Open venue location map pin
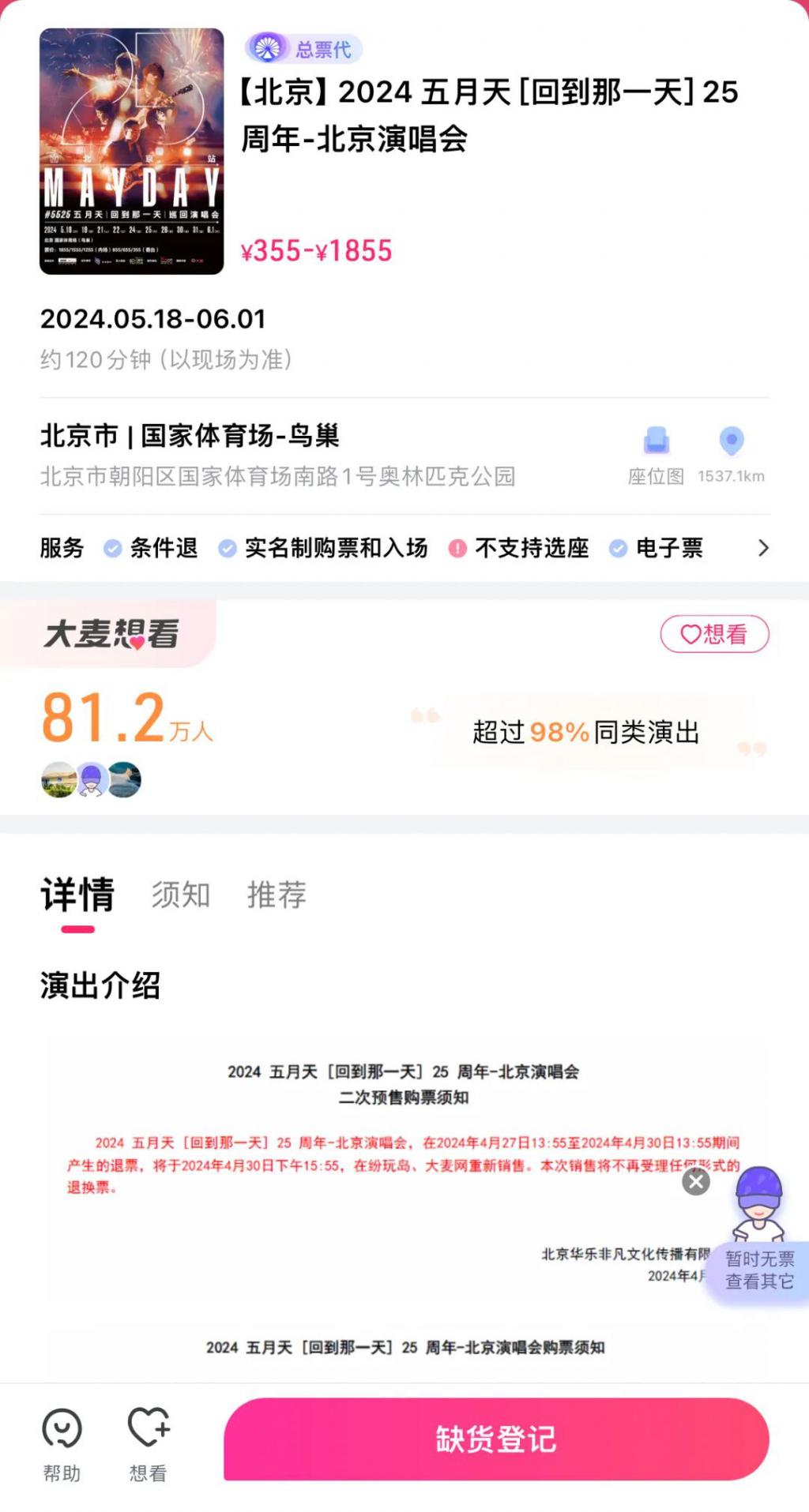The width and height of the screenshot is (809, 1512). (732, 454)
